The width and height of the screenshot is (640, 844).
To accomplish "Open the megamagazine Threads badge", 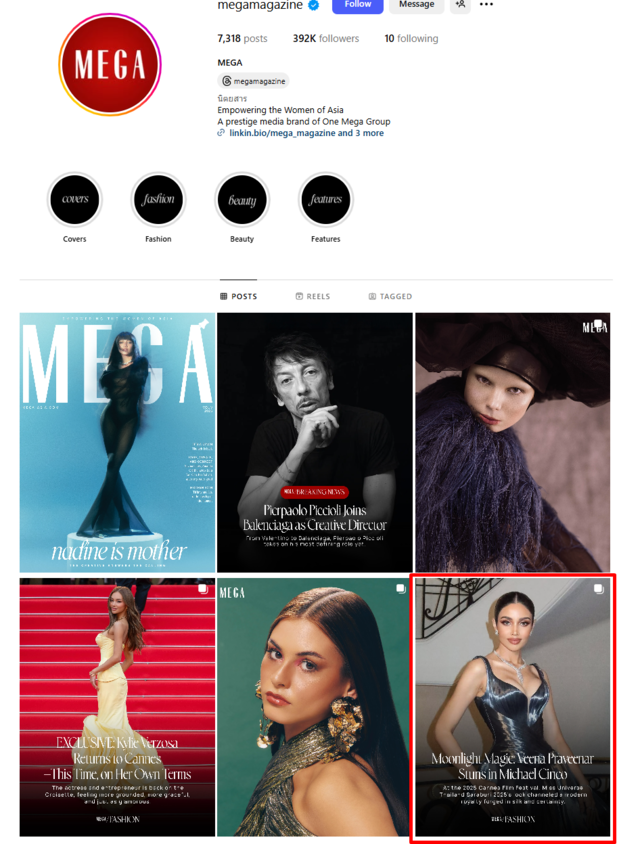I will (x=254, y=81).
